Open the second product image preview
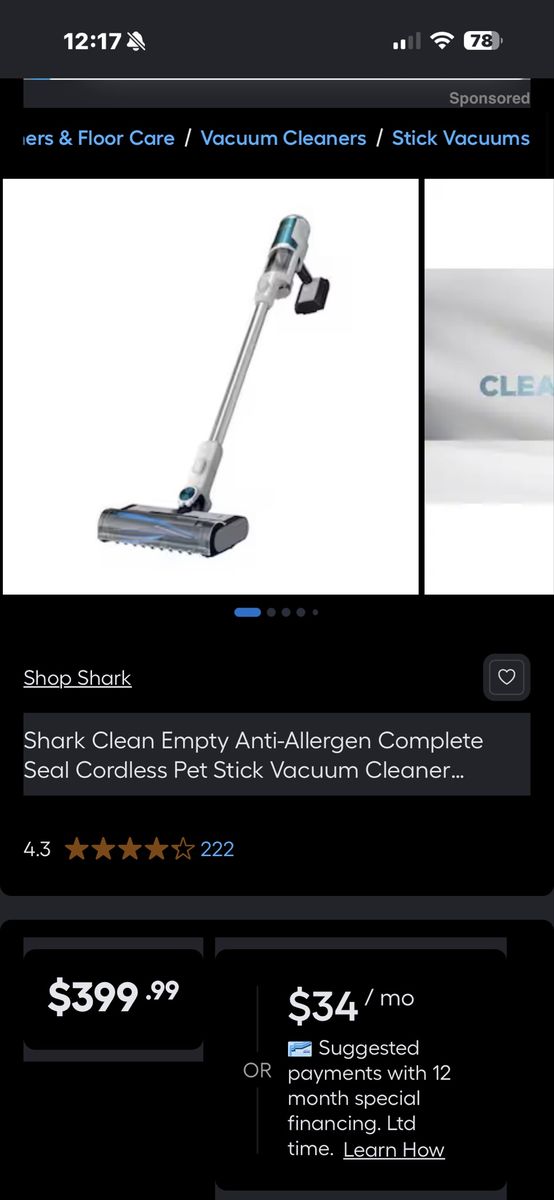The image size is (554, 1200). tap(489, 387)
